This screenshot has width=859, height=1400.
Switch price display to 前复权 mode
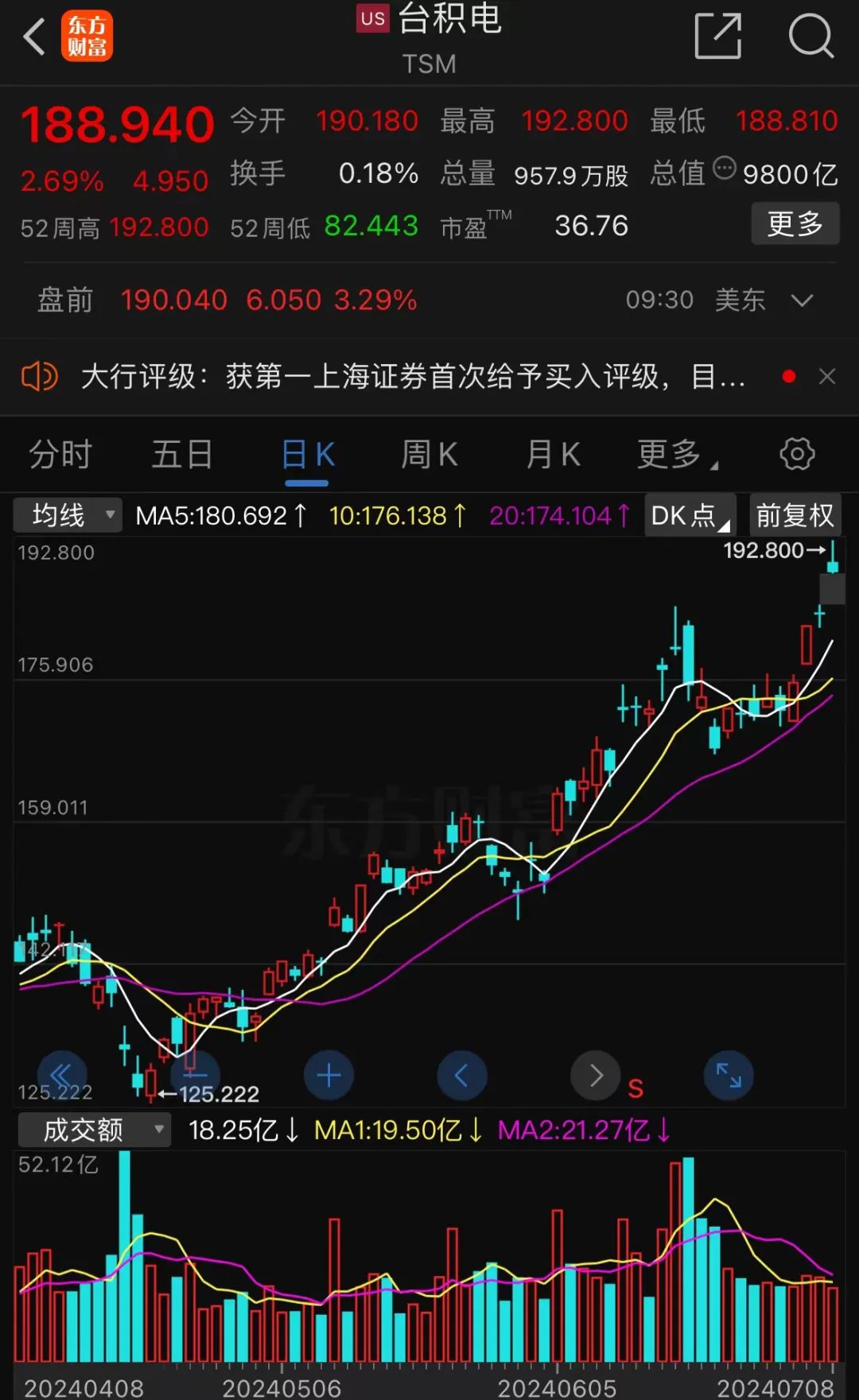tap(795, 515)
